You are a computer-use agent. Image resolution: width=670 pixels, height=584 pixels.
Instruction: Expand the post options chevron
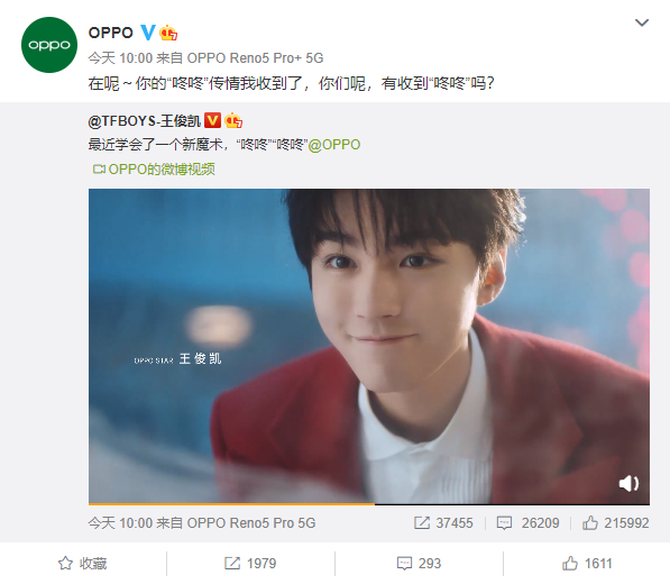[644, 23]
